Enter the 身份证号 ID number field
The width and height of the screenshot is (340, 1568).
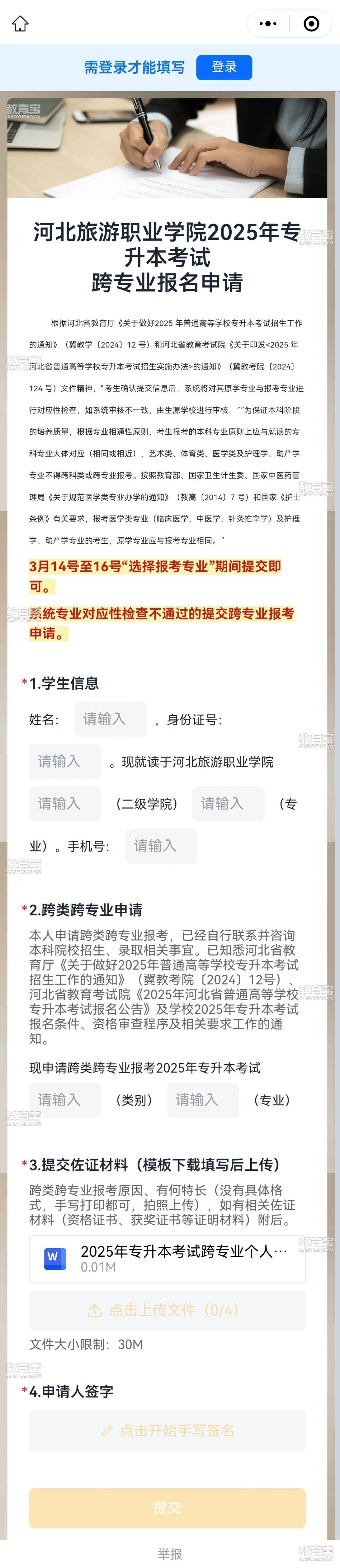click(65, 761)
